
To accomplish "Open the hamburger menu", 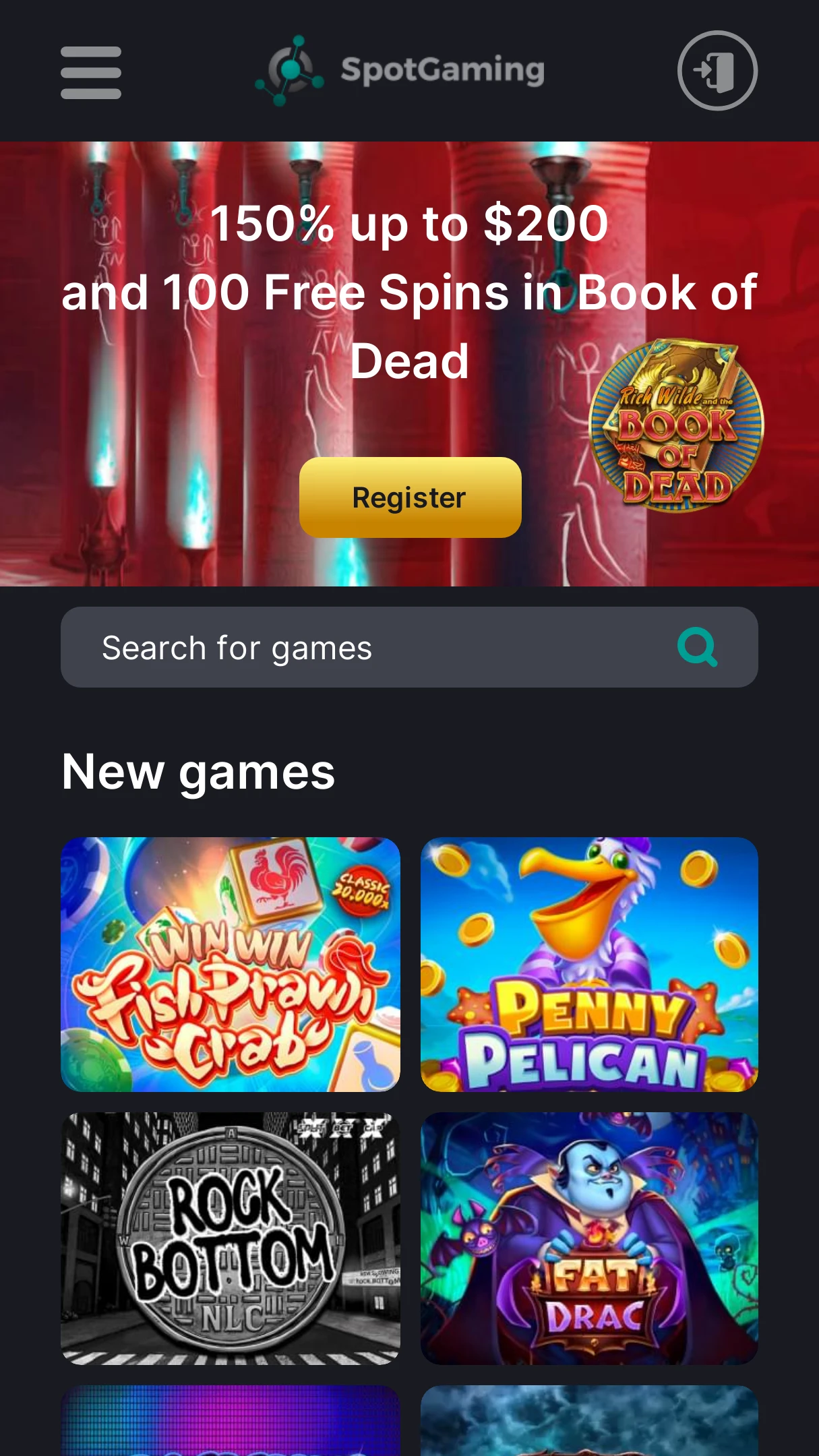I will (x=91, y=72).
